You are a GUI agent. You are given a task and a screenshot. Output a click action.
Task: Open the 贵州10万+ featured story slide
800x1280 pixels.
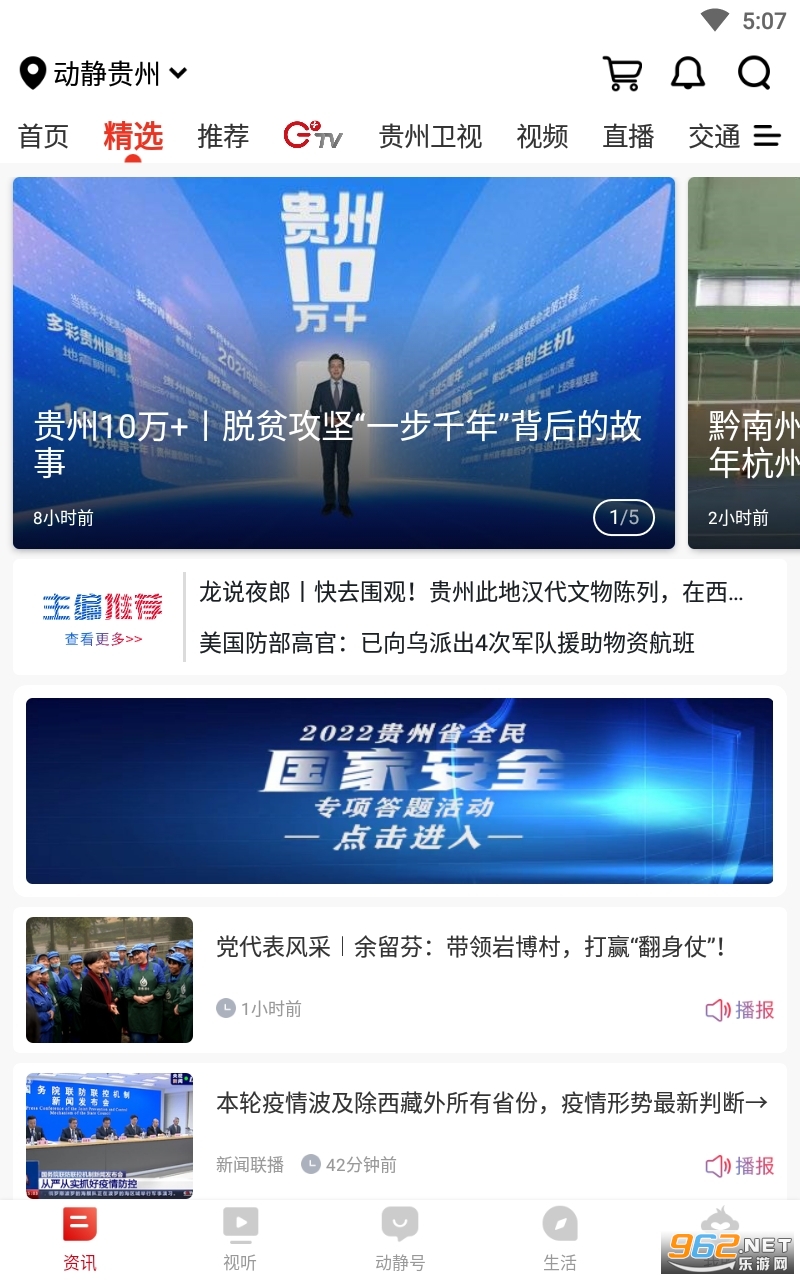click(343, 362)
